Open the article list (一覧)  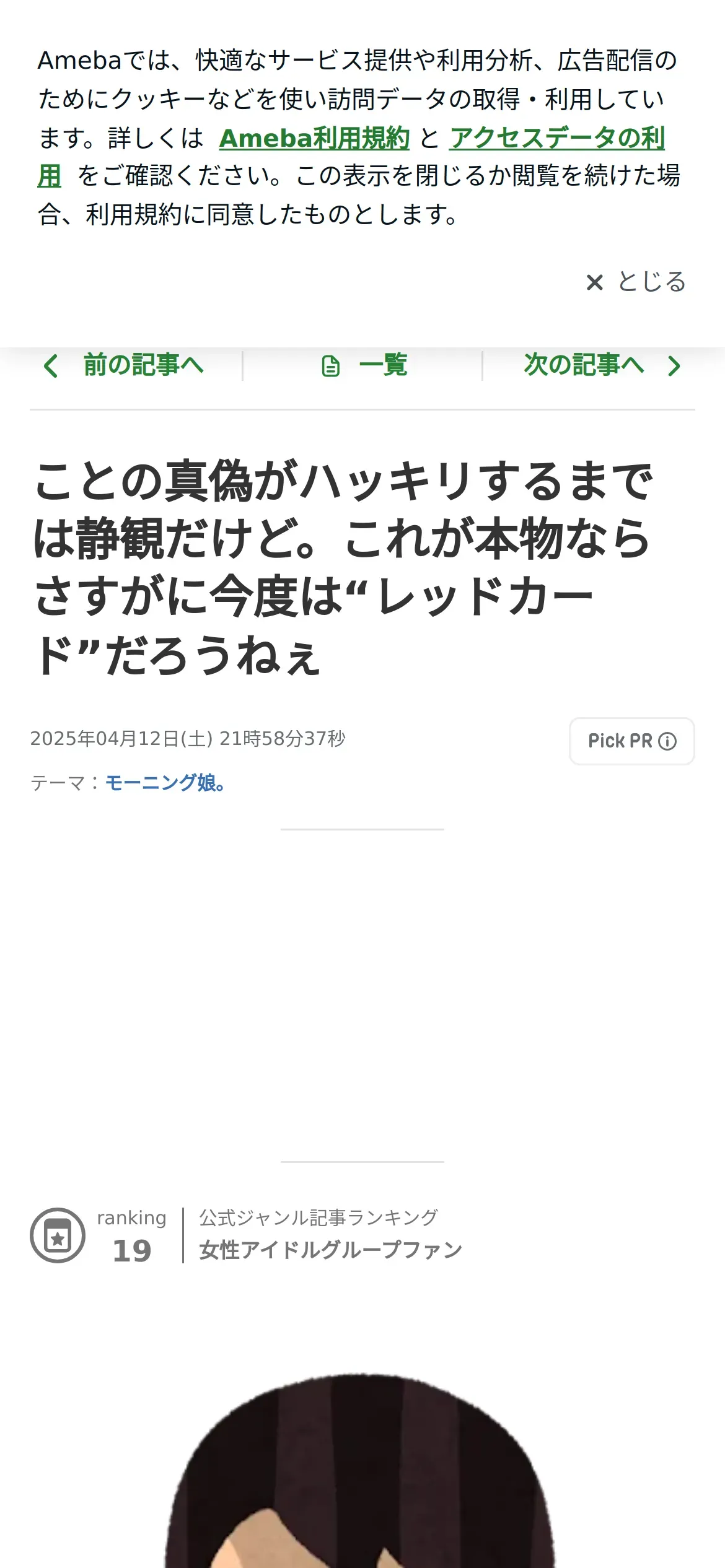tap(364, 365)
